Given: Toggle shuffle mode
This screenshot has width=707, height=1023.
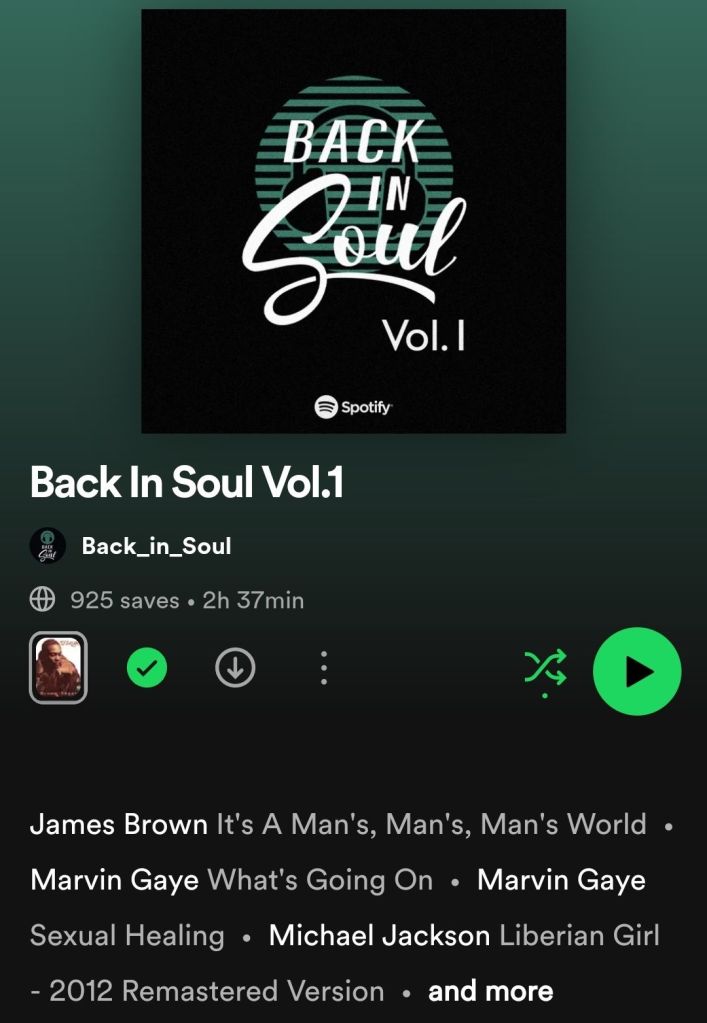Looking at the screenshot, I should click(x=545, y=668).
